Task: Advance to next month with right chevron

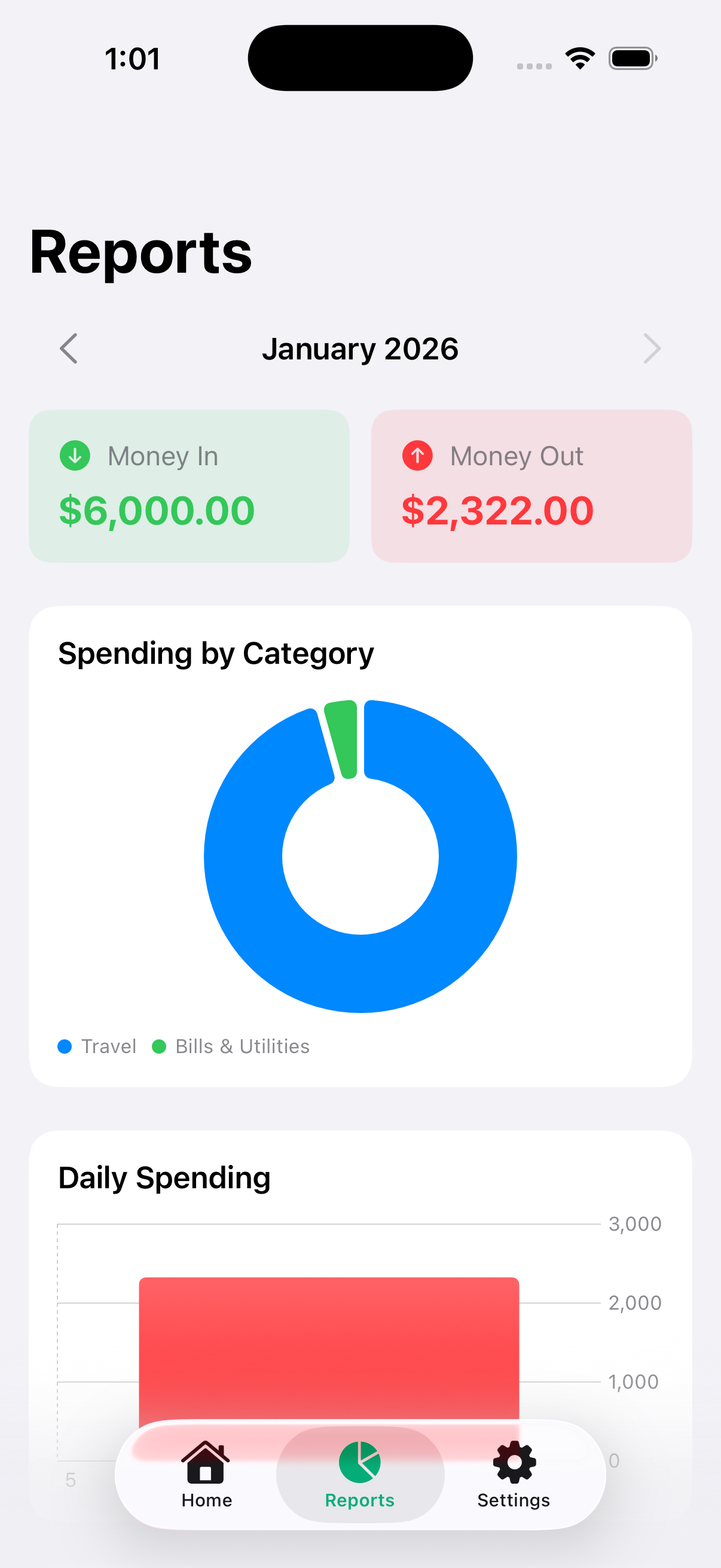Action: point(652,348)
